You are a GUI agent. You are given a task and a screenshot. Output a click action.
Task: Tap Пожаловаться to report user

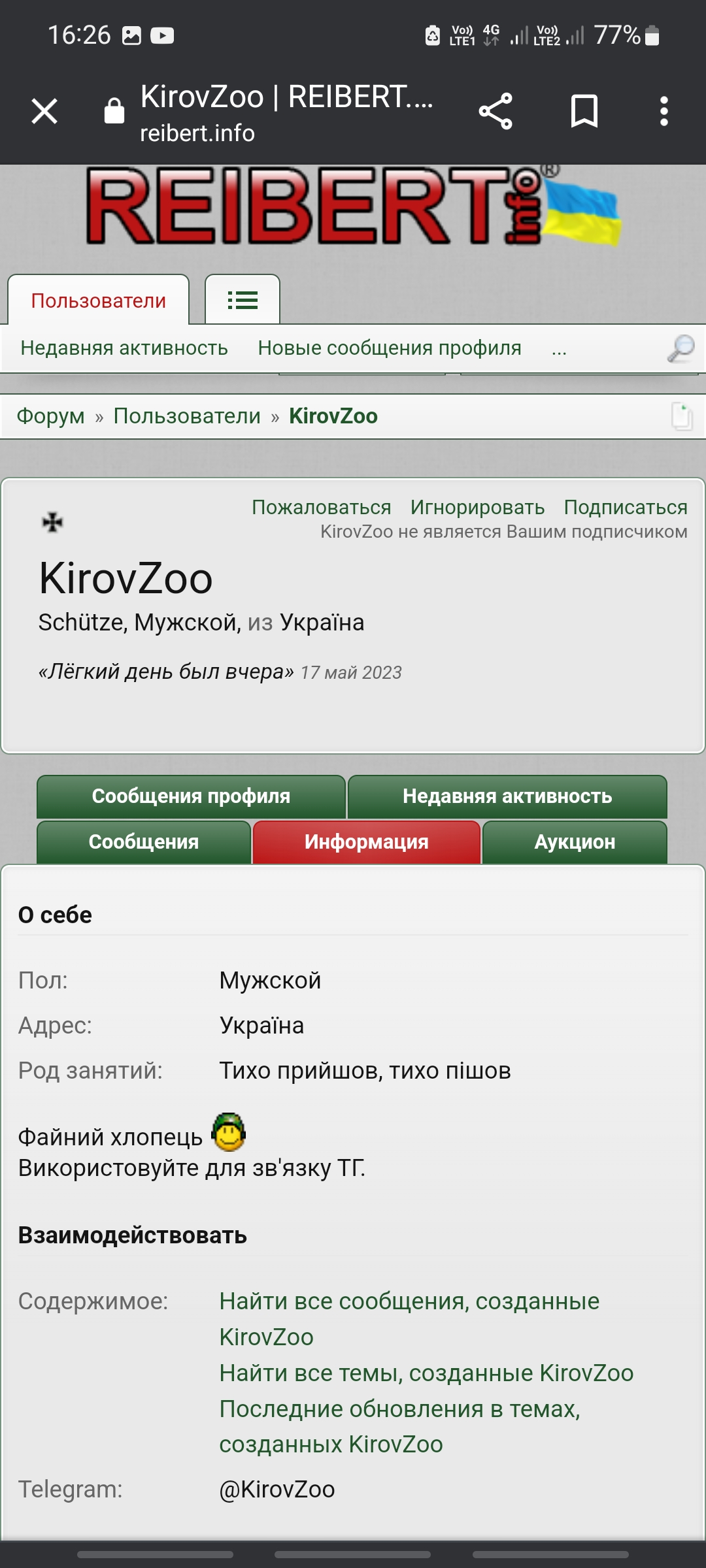[x=322, y=507]
